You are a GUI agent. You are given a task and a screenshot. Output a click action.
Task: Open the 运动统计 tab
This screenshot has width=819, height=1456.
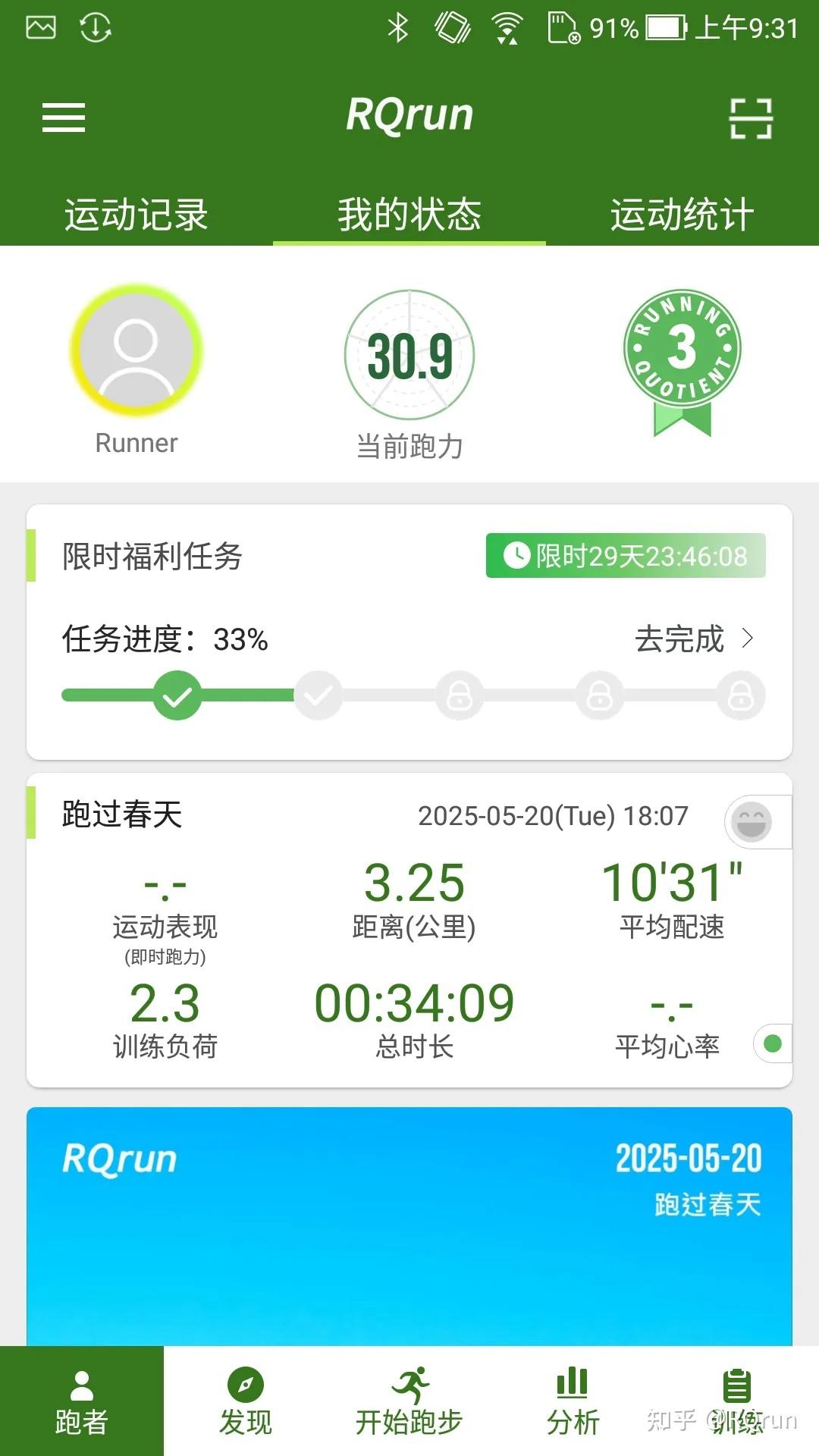click(681, 215)
